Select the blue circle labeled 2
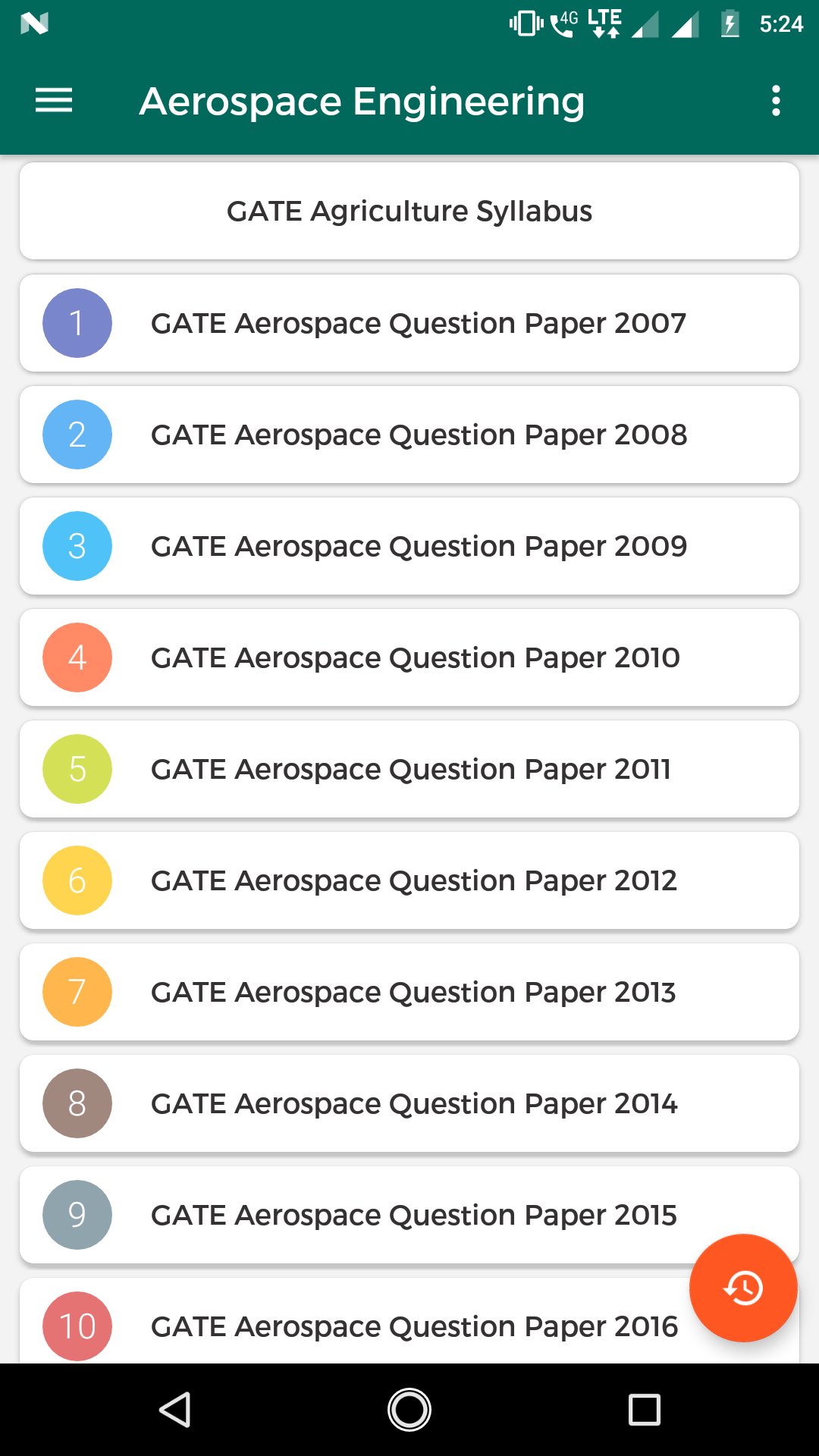 point(77,434)
